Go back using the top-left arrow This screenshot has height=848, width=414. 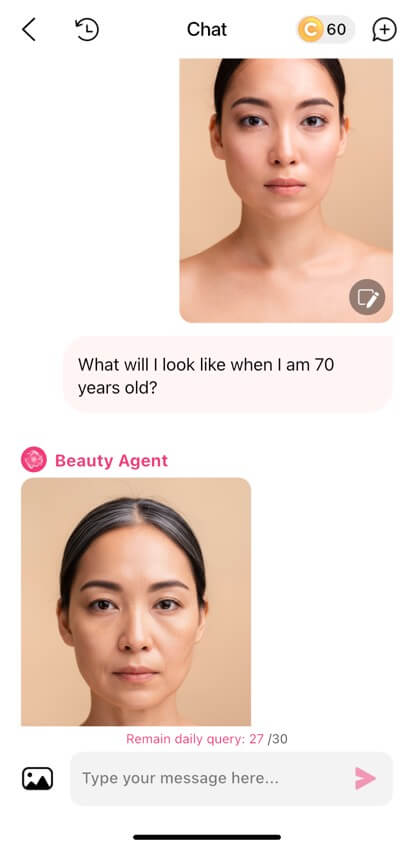29,29
